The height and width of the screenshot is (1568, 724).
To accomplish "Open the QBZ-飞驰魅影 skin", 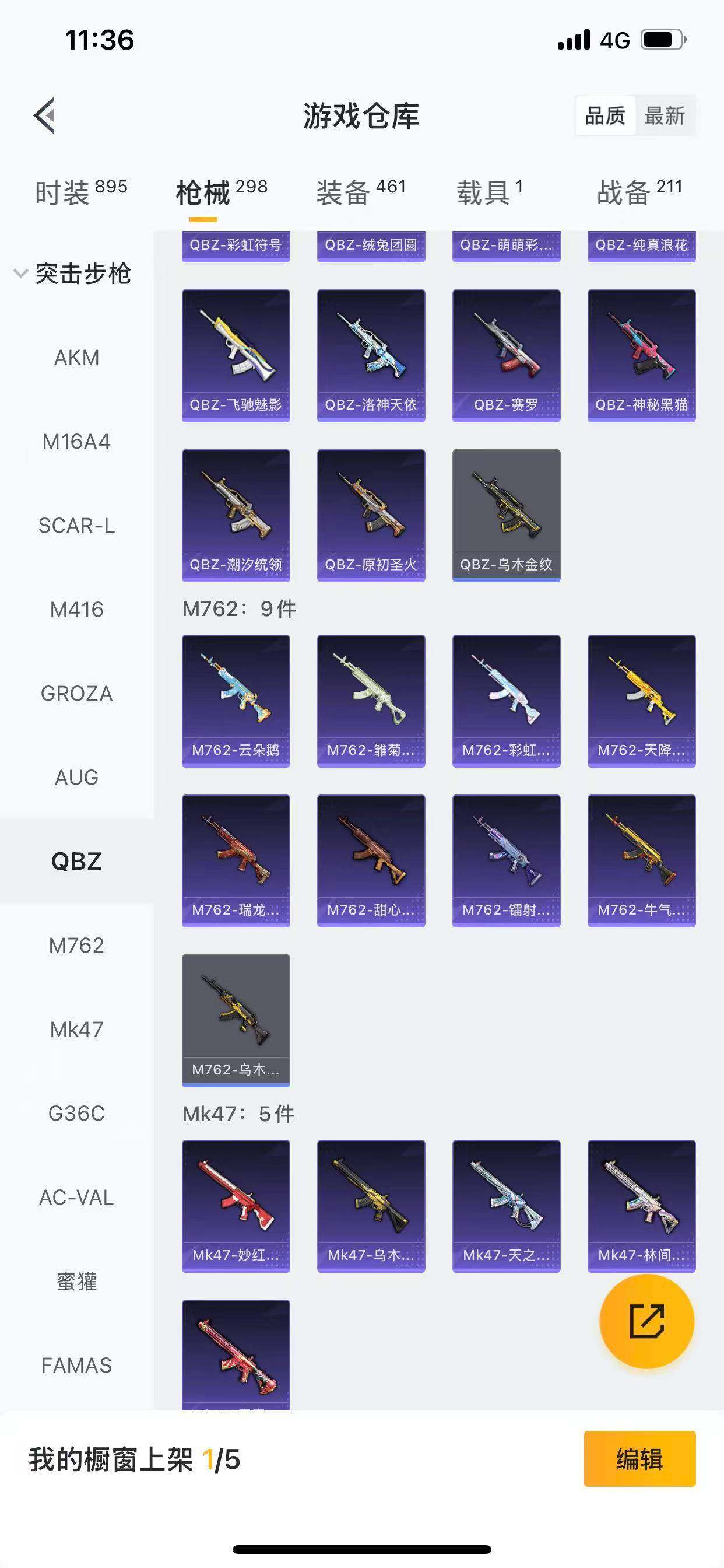I will [x=236, y=355].
